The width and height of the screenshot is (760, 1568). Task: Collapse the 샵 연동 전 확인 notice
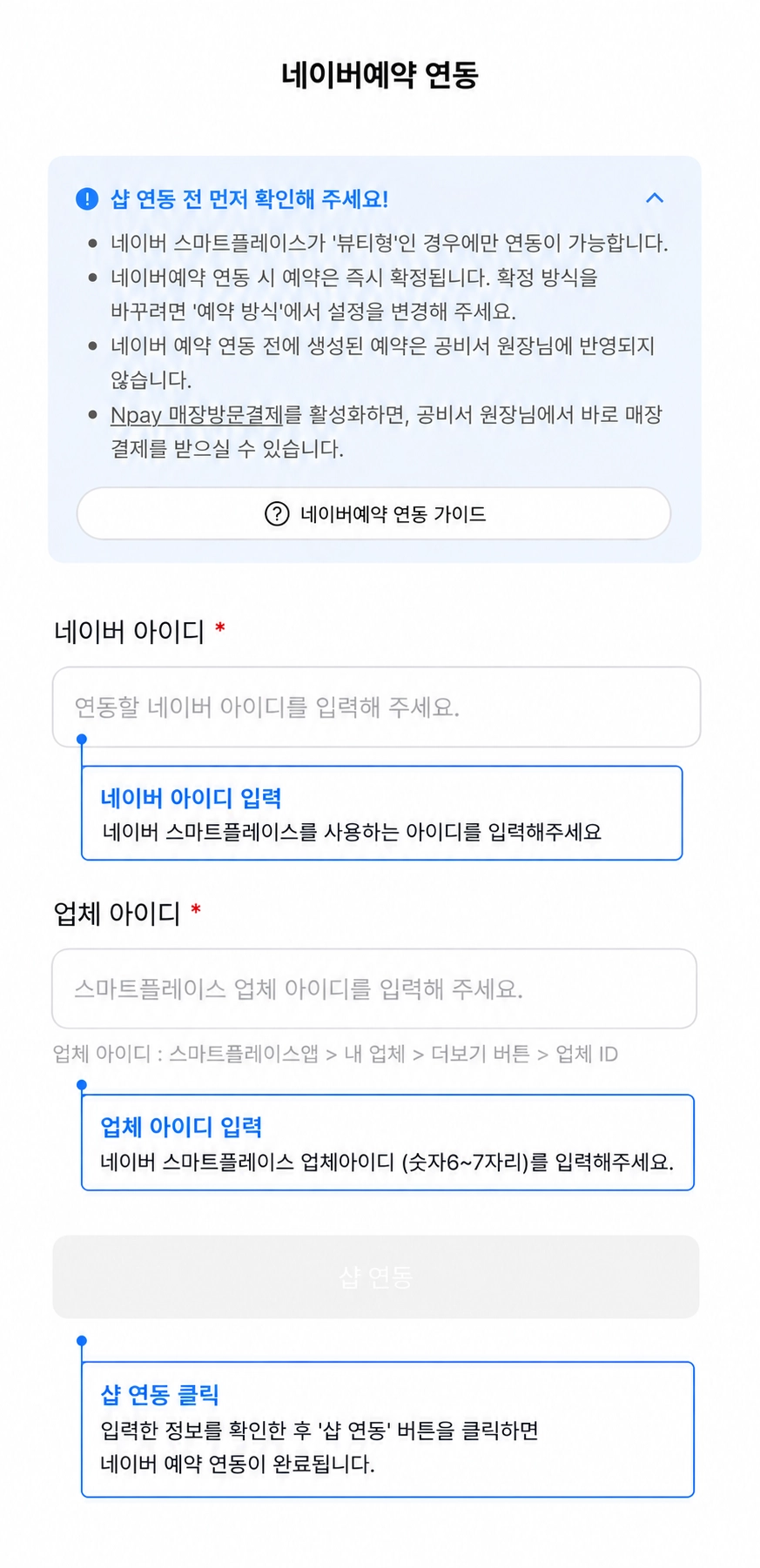655,198
